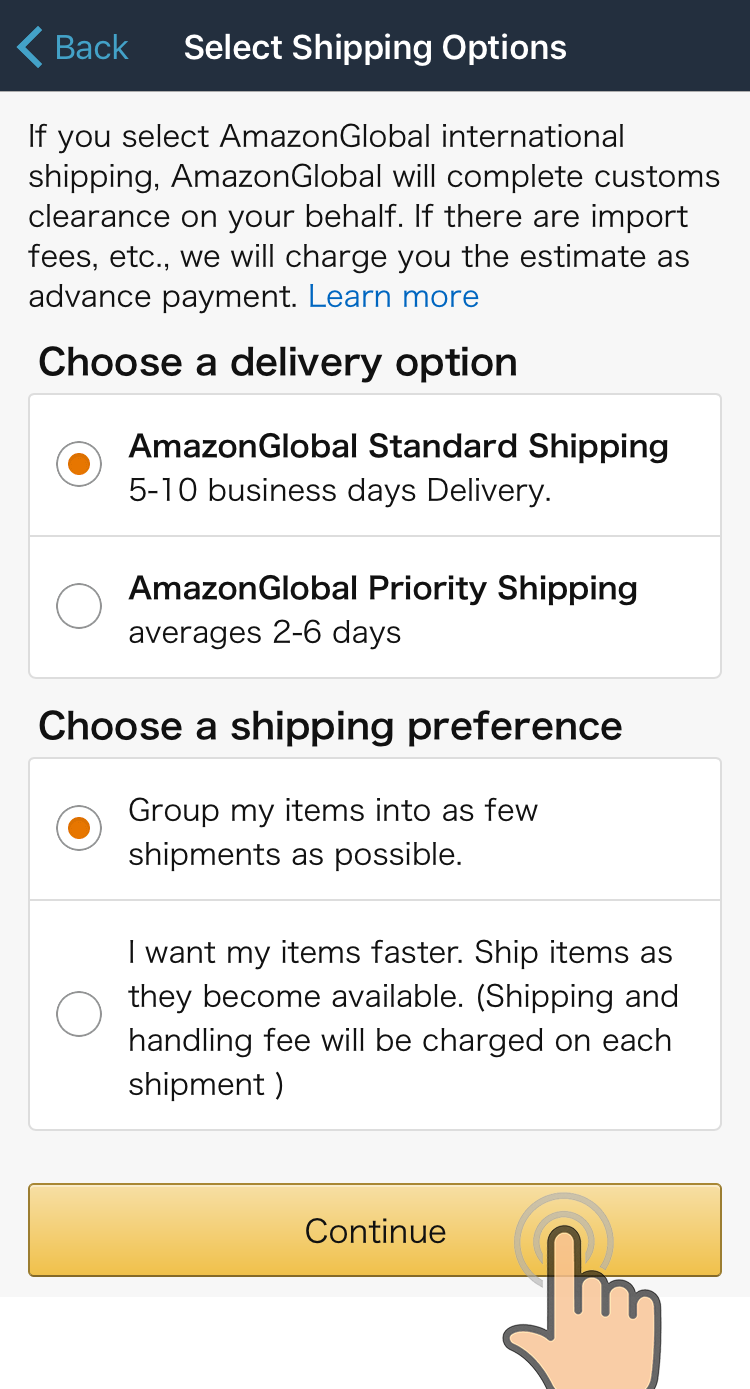This screenshot has width=750, height=1389.
Task: Select grouping items into few shipments
Action: point(375,829)
